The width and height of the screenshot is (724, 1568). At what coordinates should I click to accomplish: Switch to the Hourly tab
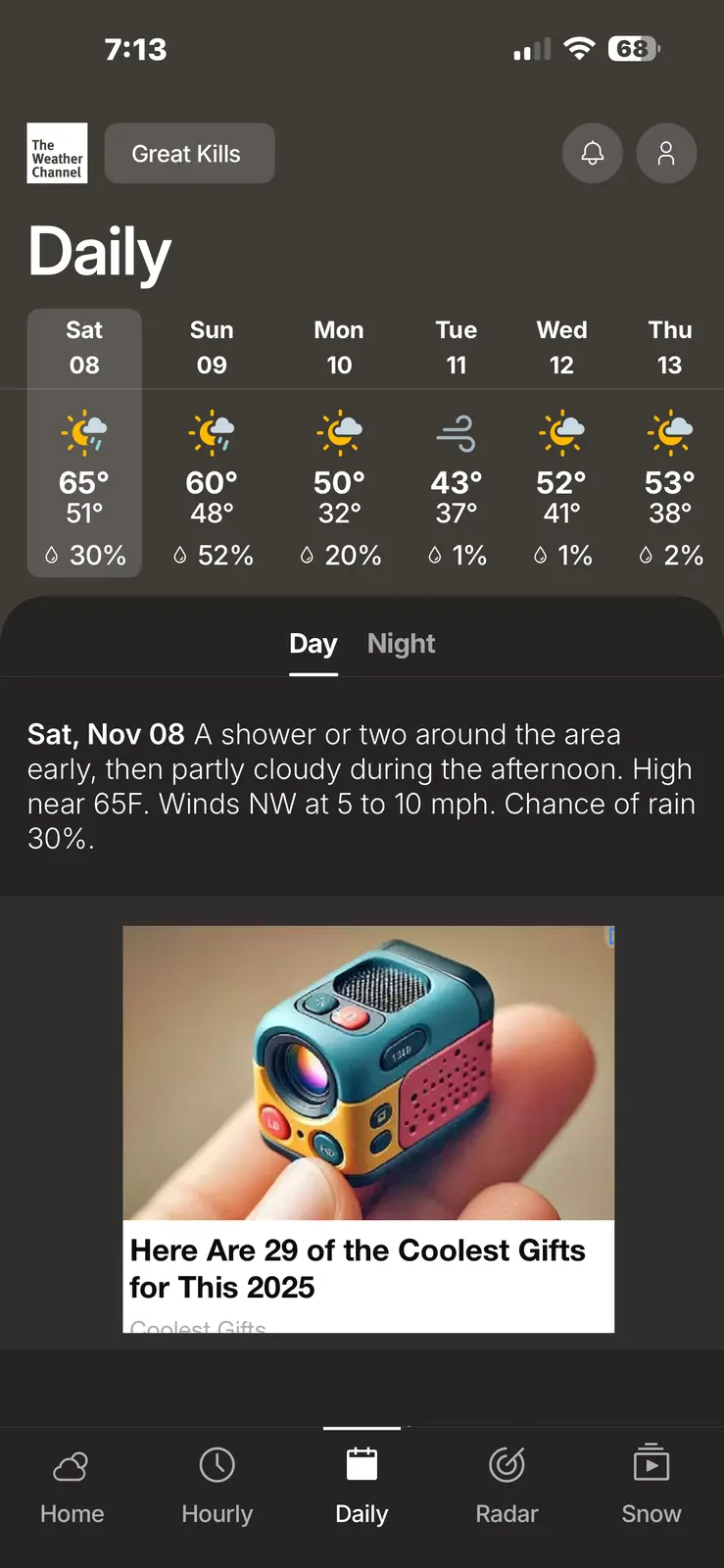pos(217,1487)
